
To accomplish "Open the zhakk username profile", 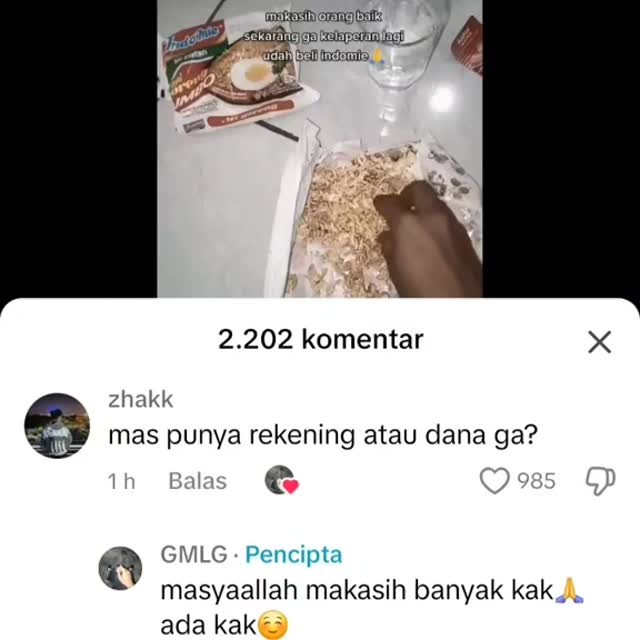I will [x=140, y=399].
